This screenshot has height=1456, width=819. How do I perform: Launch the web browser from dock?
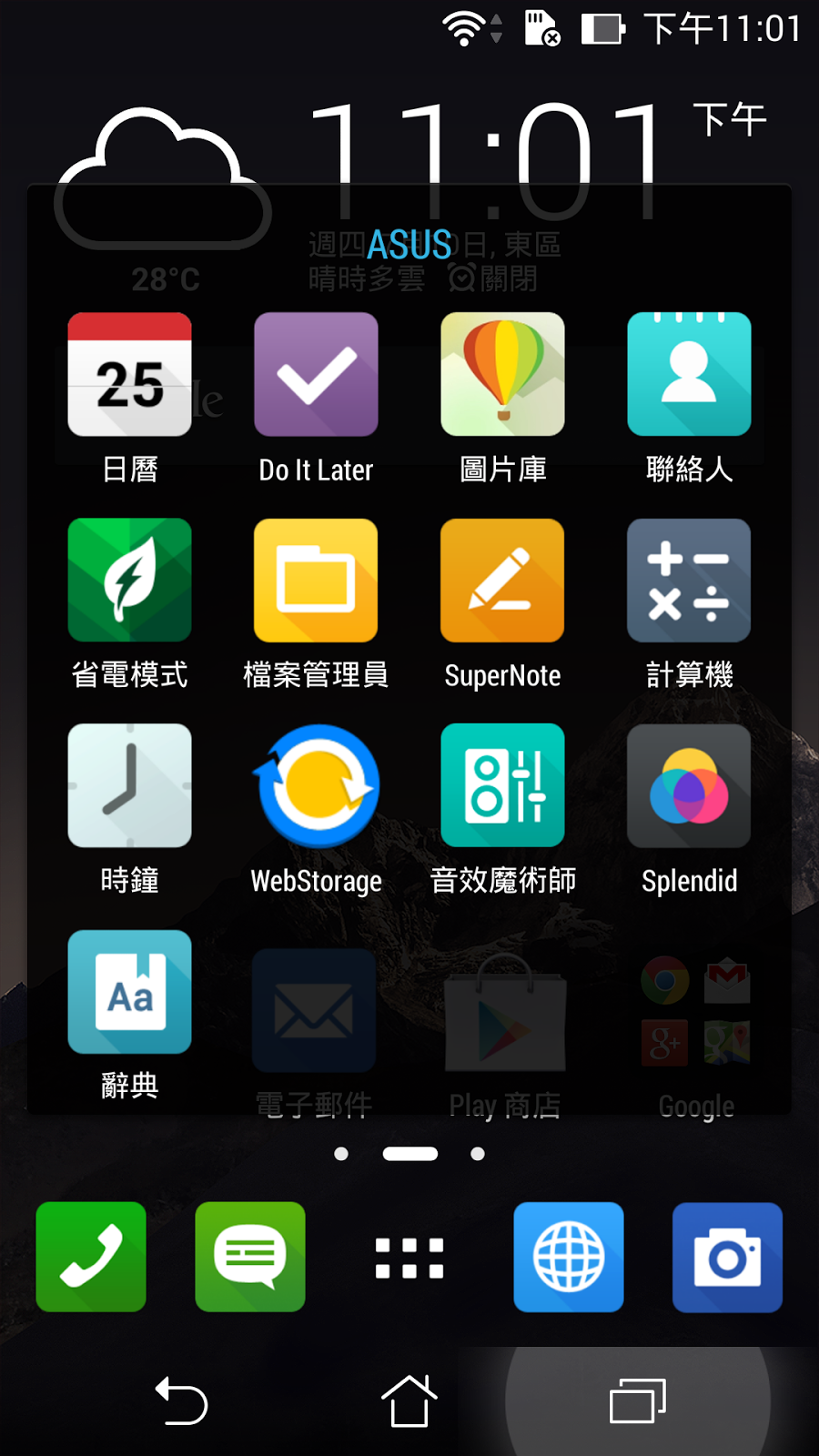tap(569, 1257)
